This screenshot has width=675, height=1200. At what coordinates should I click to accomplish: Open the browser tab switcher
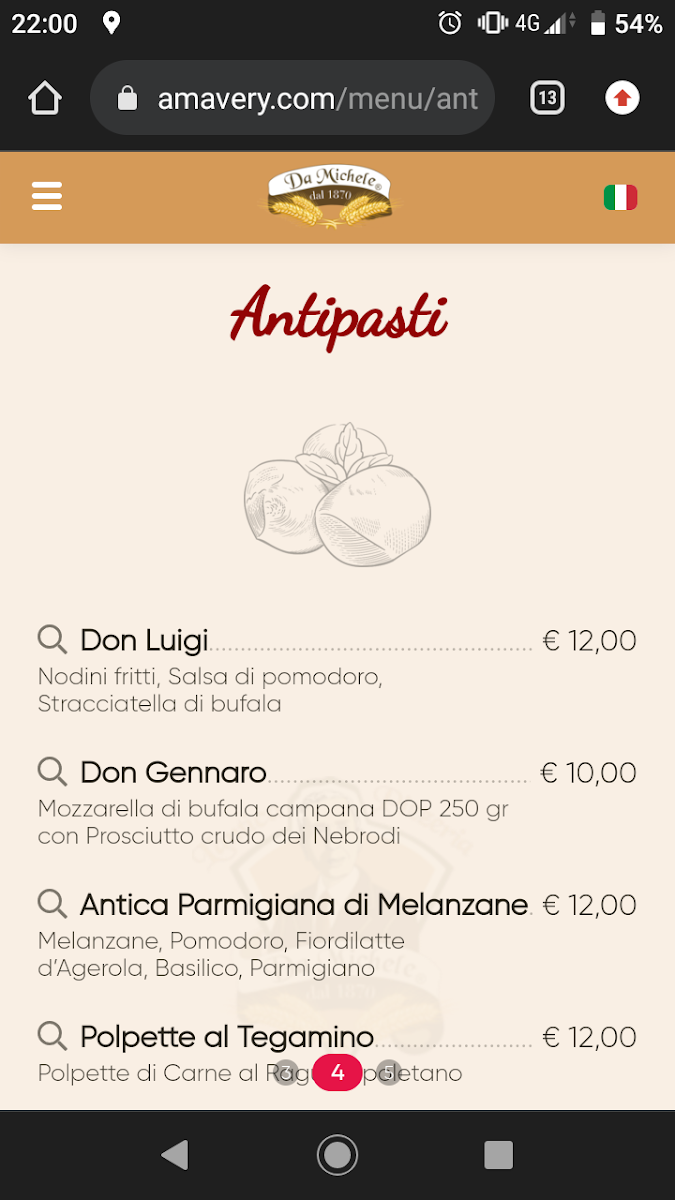pyautogui.click(x=547, y=98)
